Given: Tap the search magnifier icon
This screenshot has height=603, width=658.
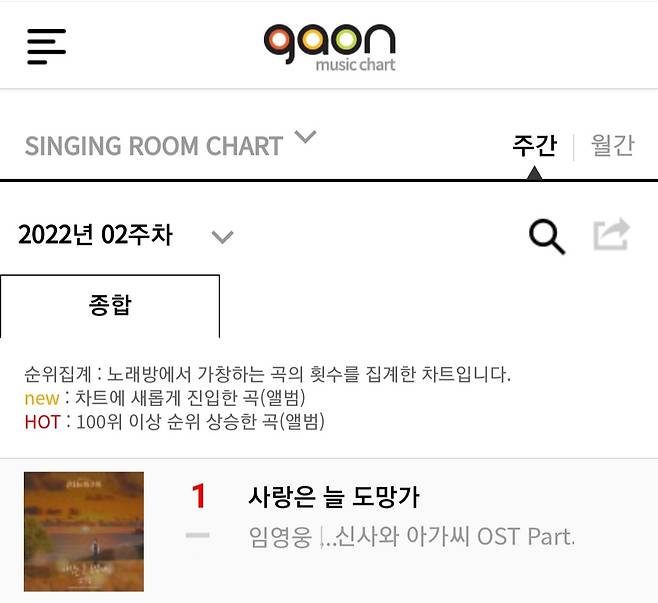Looking at the screenshot, I should (546, 237).
